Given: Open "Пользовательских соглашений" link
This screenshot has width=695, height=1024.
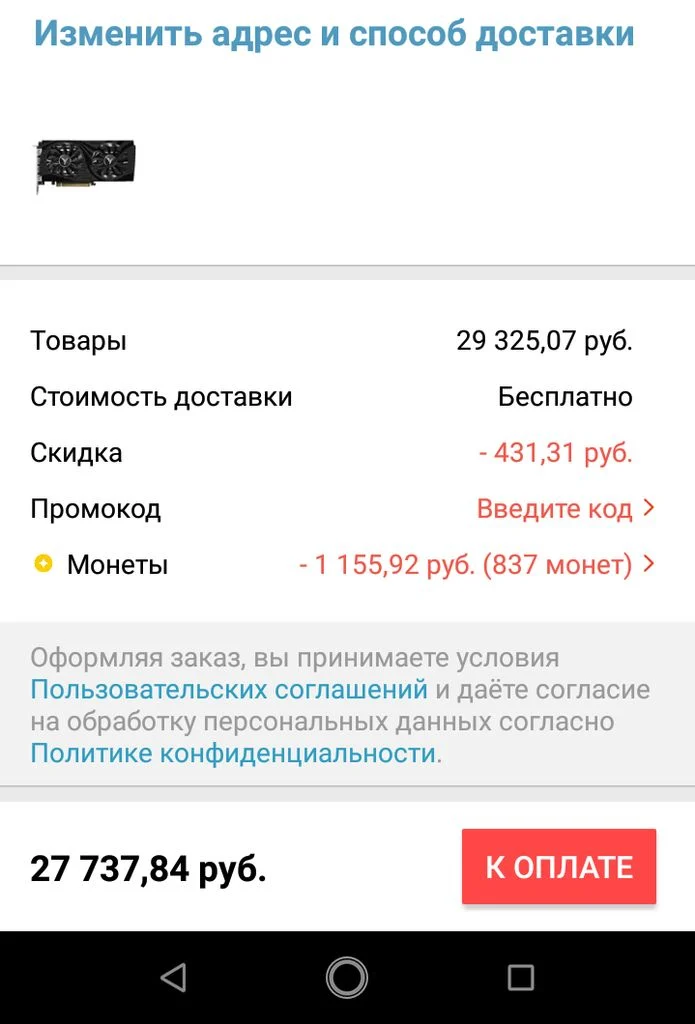Looking at the screenshot, I should [229, 689].
